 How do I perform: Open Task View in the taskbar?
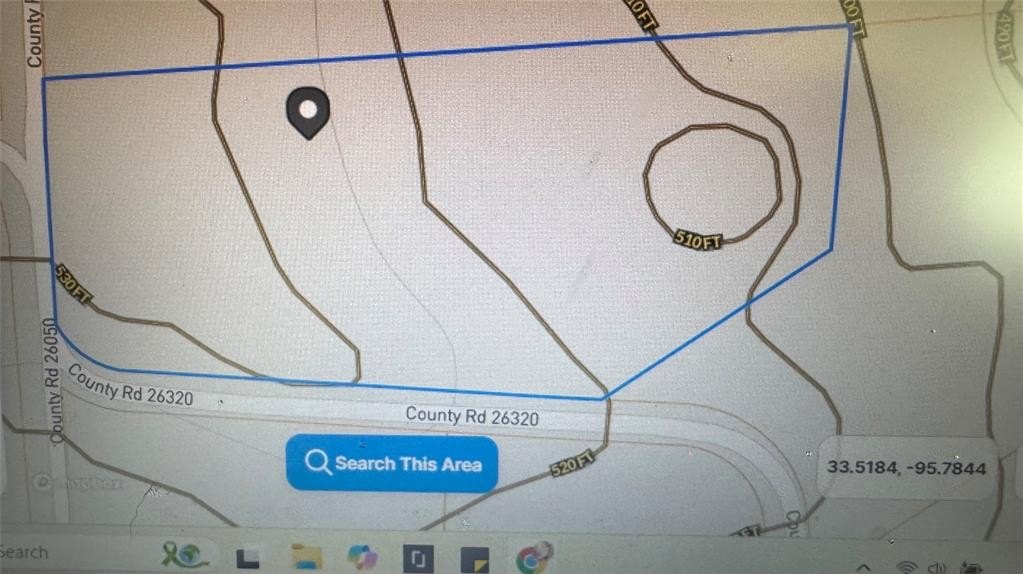coord(247,556)
